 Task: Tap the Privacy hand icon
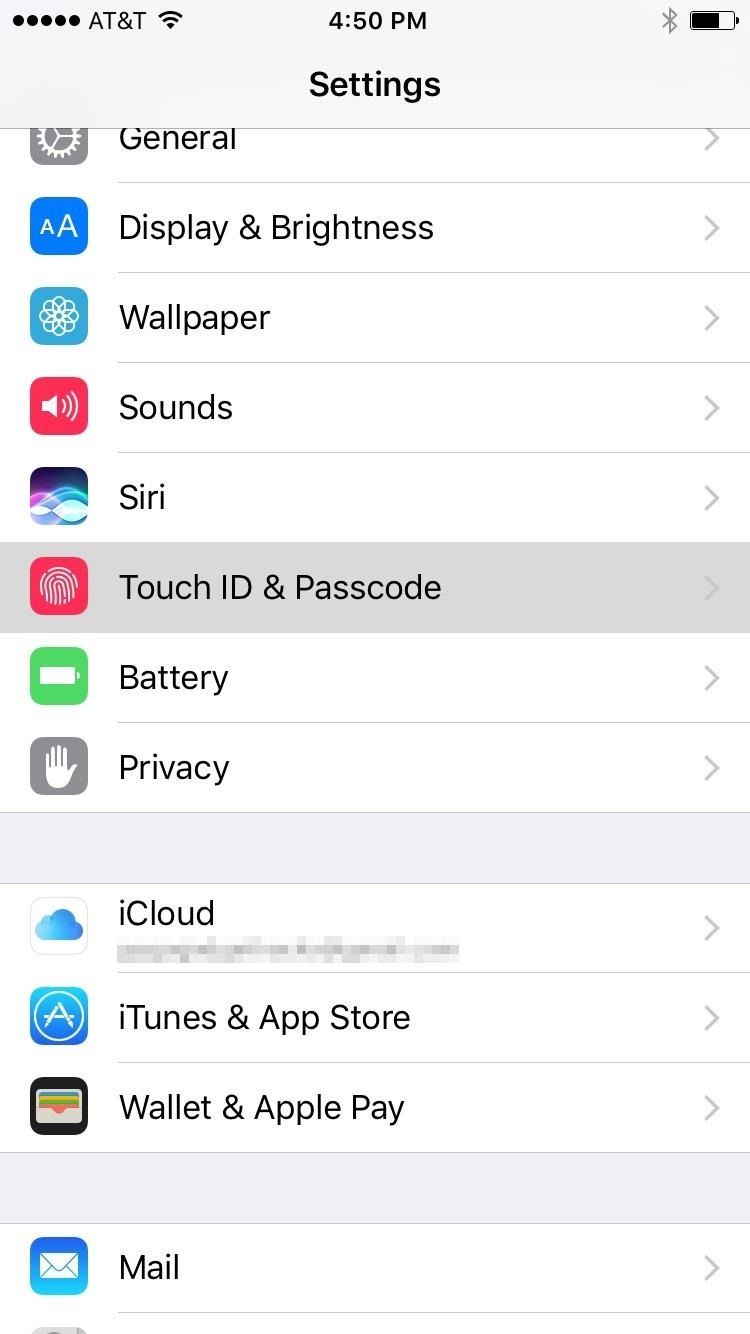pyautogui.click(x=59, y=767)
